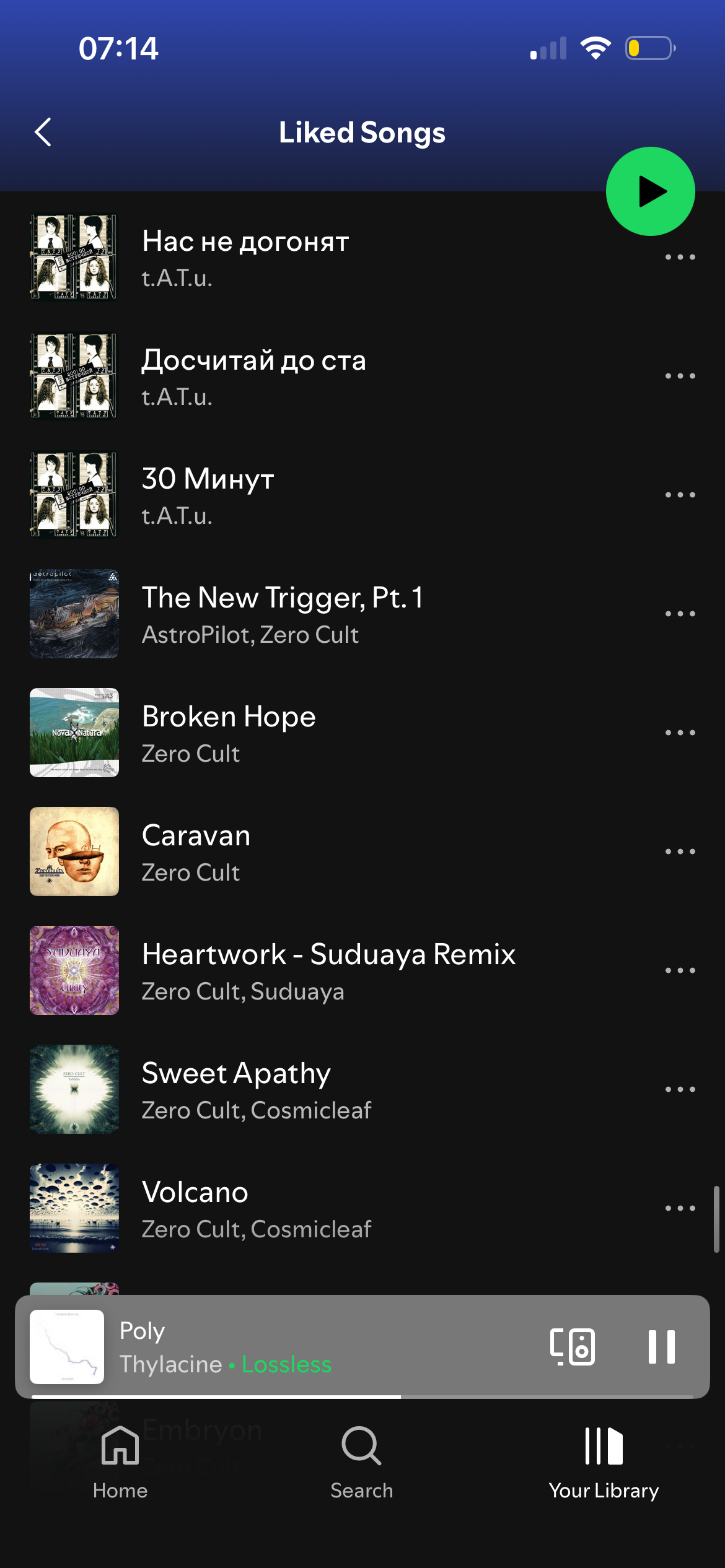Open the Your Library tab
The image size is (725, 1568).
click(604, 1461)
